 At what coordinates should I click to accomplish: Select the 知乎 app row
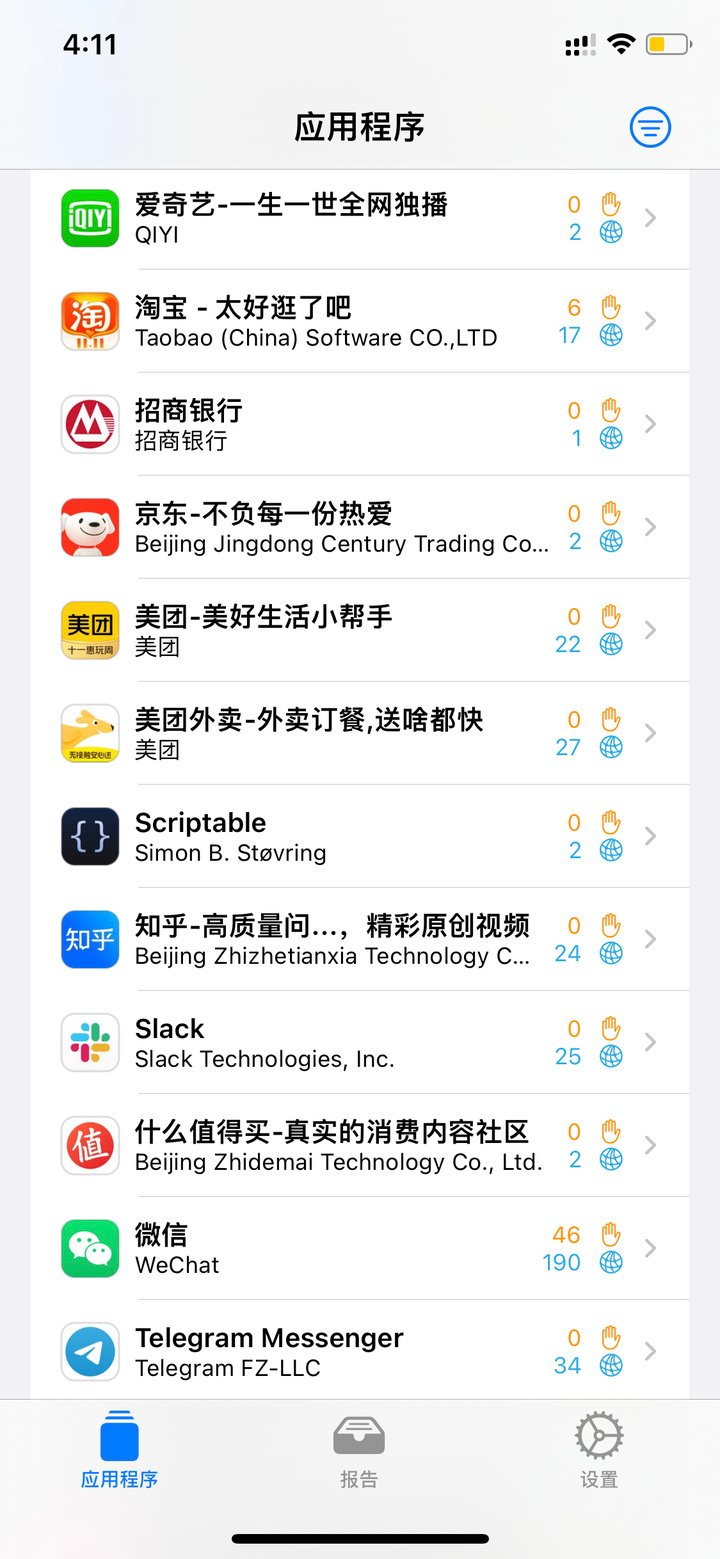(360, 939)
